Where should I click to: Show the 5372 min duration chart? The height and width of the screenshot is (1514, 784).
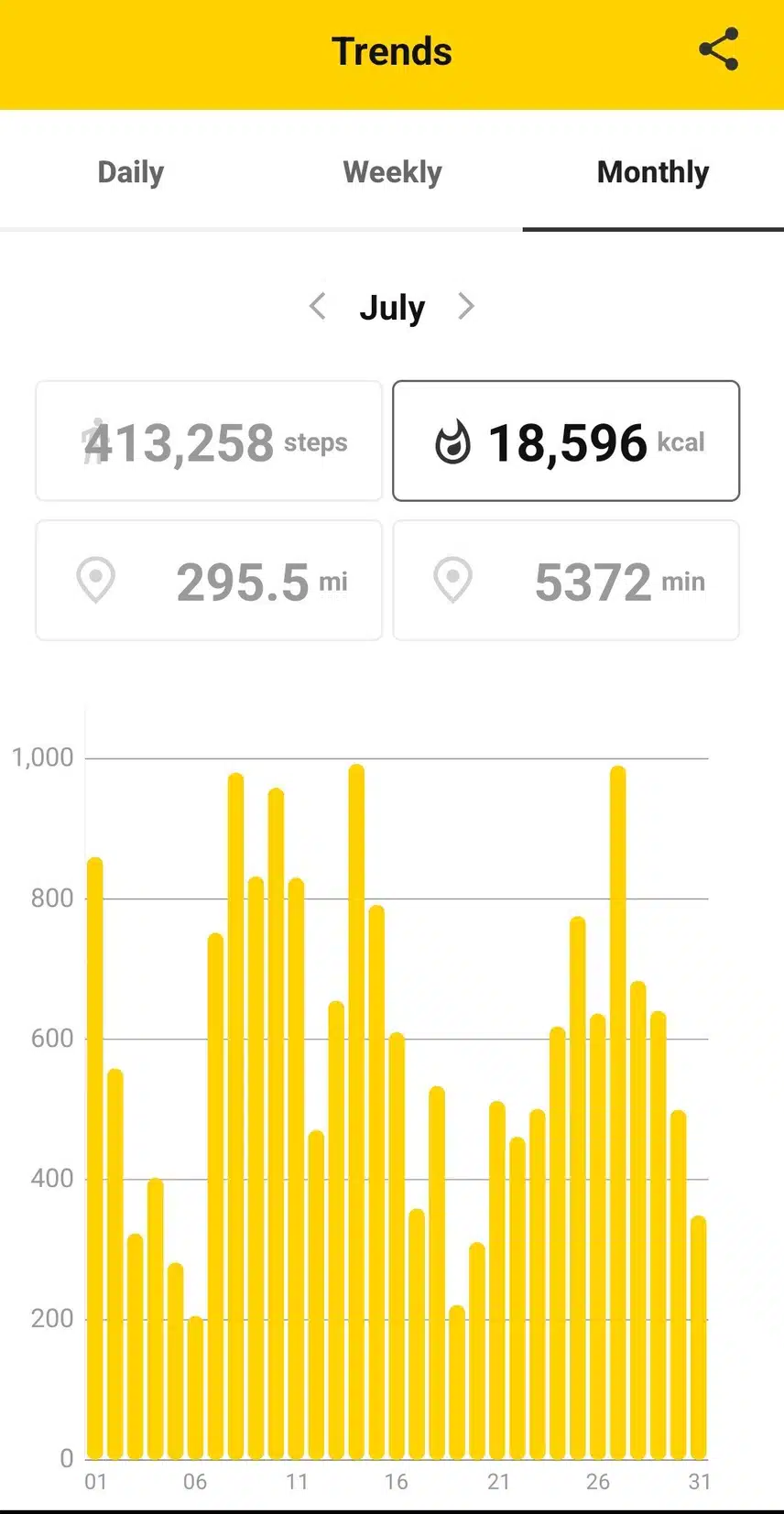[x=566, y=581]
